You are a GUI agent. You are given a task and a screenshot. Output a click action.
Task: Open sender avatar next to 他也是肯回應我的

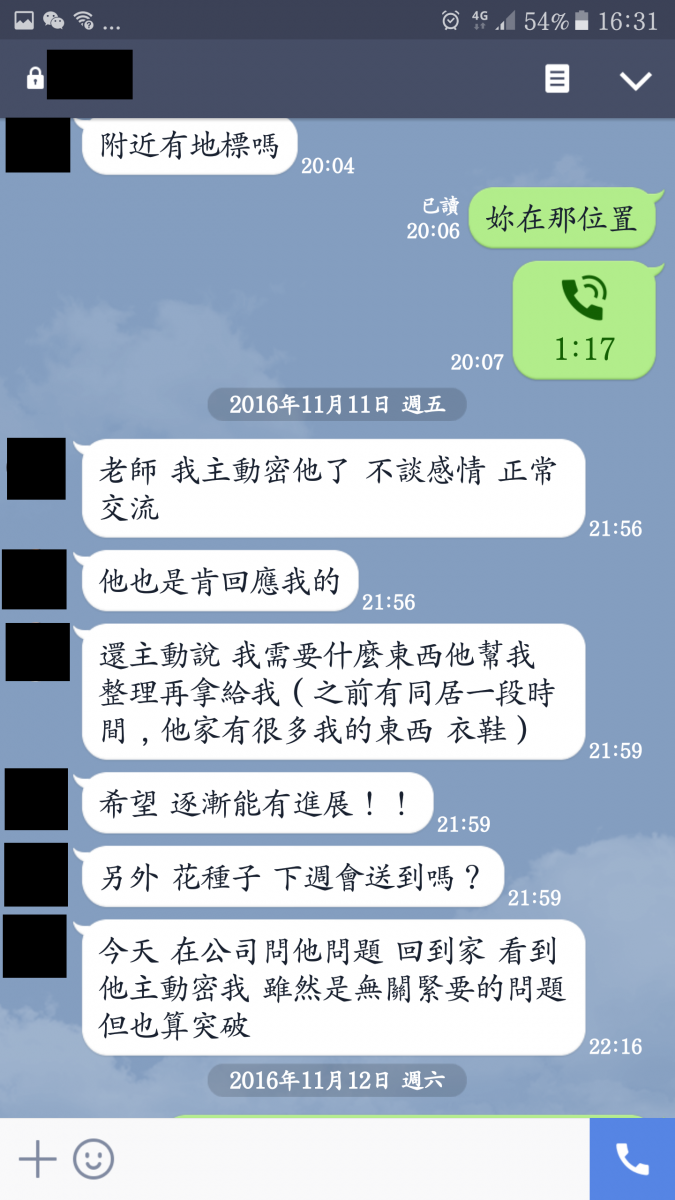coord(35,579)
